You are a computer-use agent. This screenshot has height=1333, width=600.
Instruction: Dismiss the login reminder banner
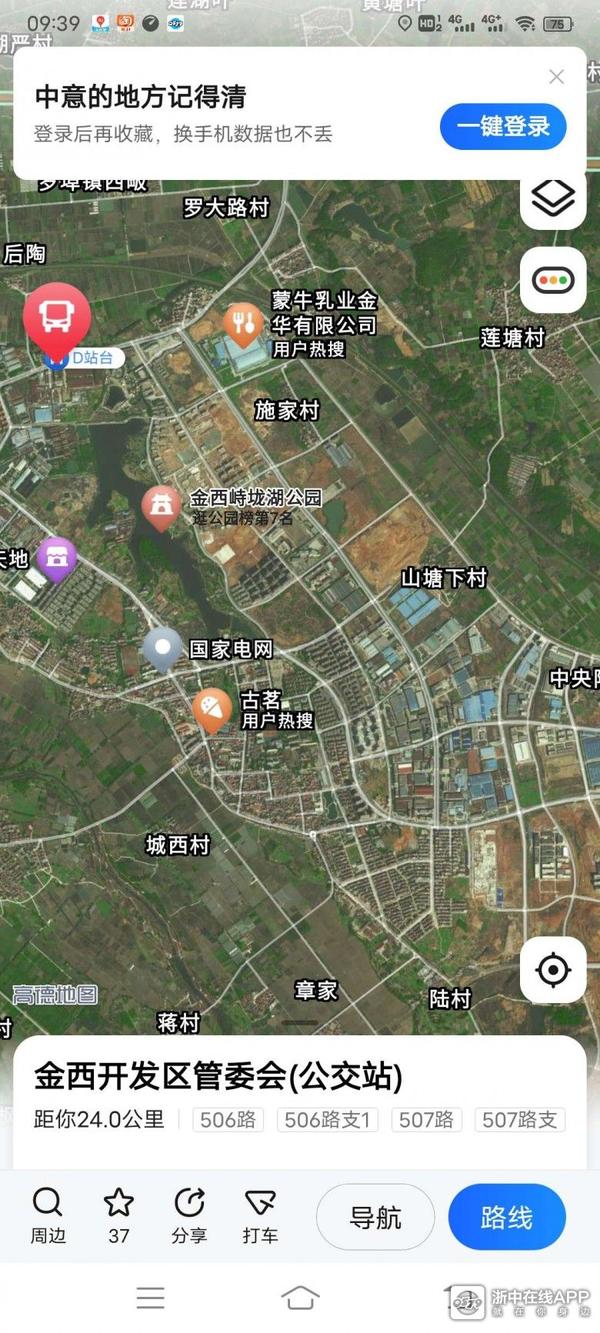click(x=557, y=77)
